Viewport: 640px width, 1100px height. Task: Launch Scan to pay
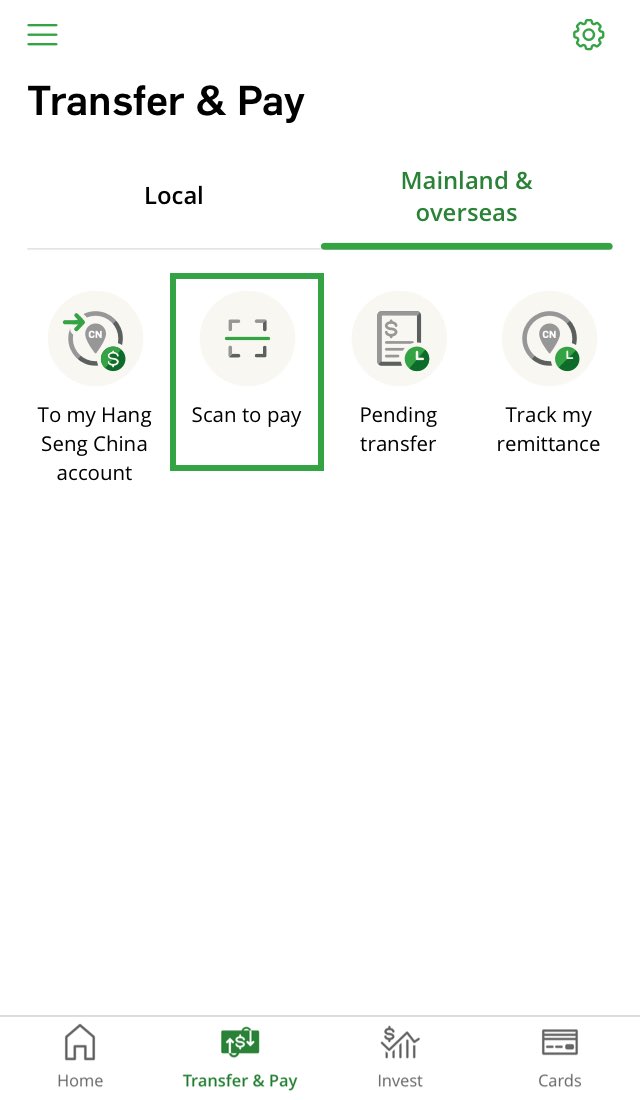[x=247, y=372]
